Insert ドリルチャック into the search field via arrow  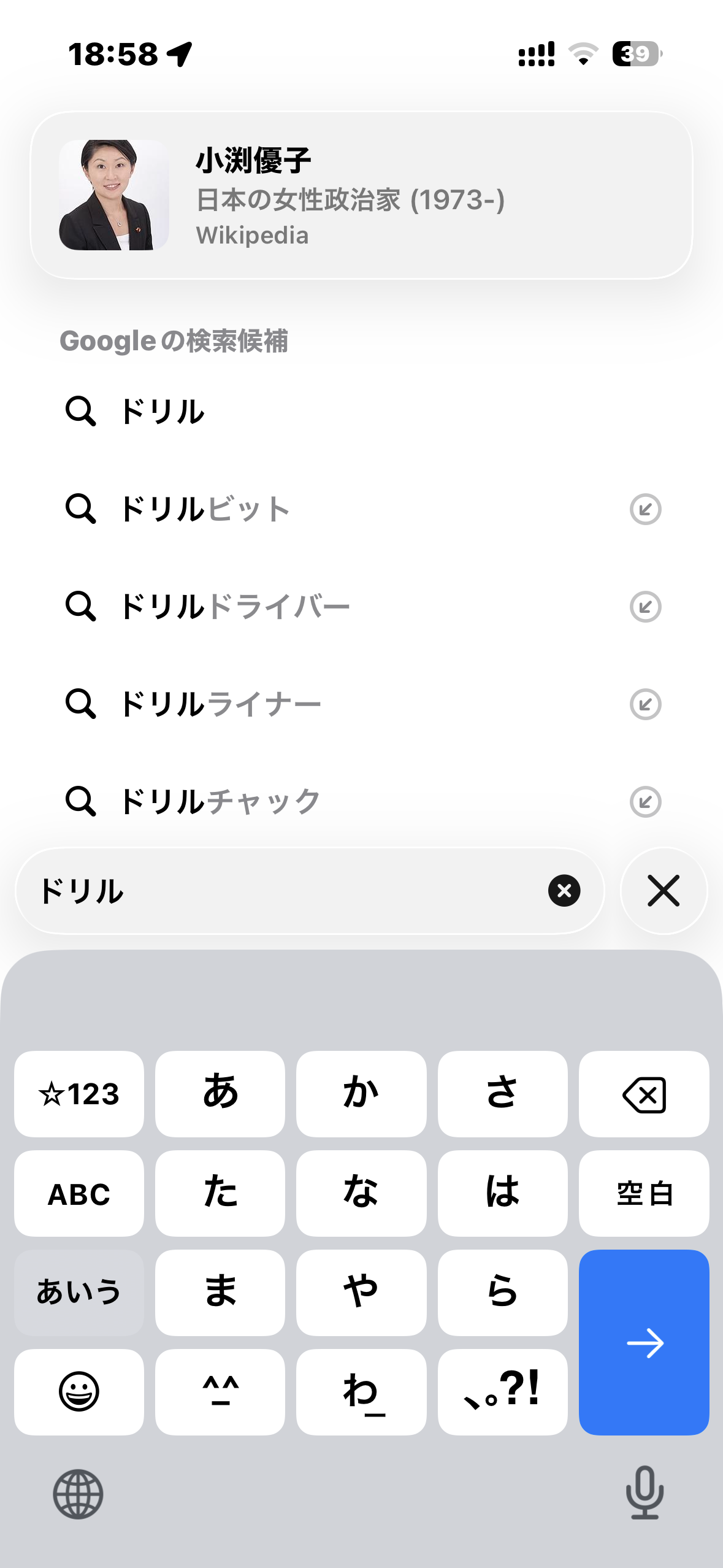[x=645, y=801]
